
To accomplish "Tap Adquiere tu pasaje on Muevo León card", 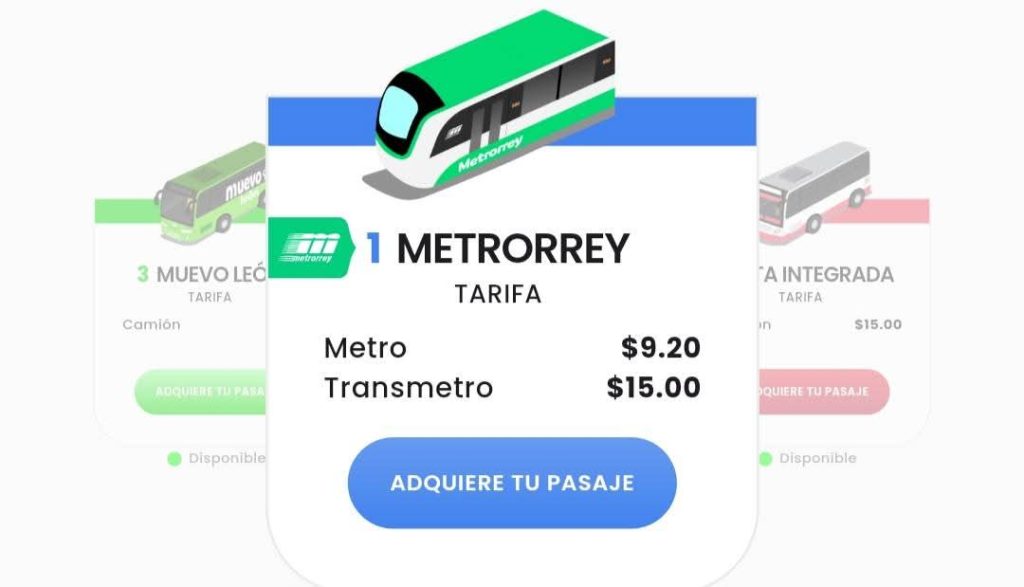I will (x=201, y=391).
